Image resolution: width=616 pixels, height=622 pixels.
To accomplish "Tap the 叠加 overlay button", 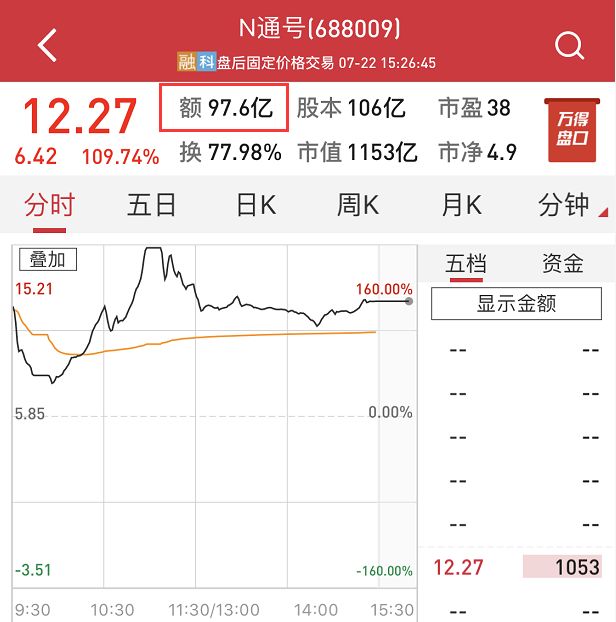I will point(47,260).
